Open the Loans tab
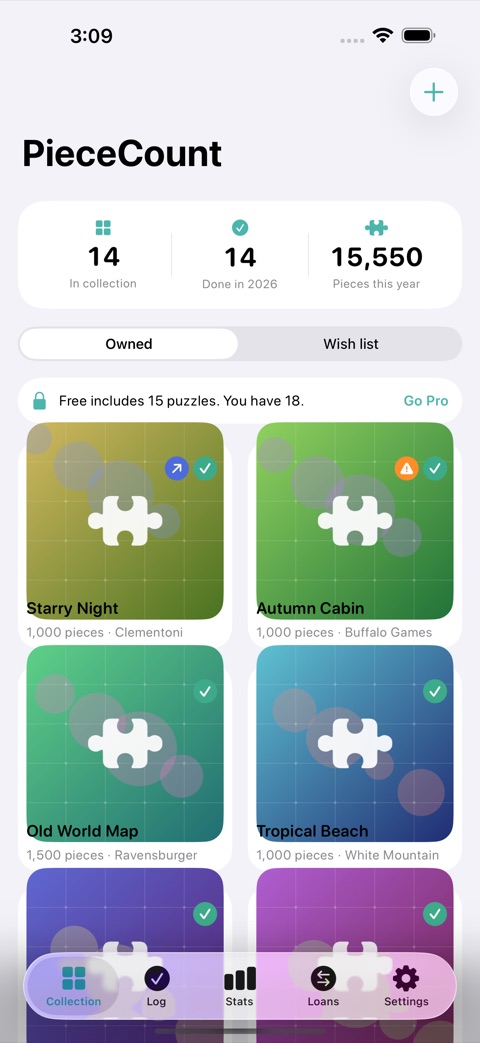 coord(323,986)
